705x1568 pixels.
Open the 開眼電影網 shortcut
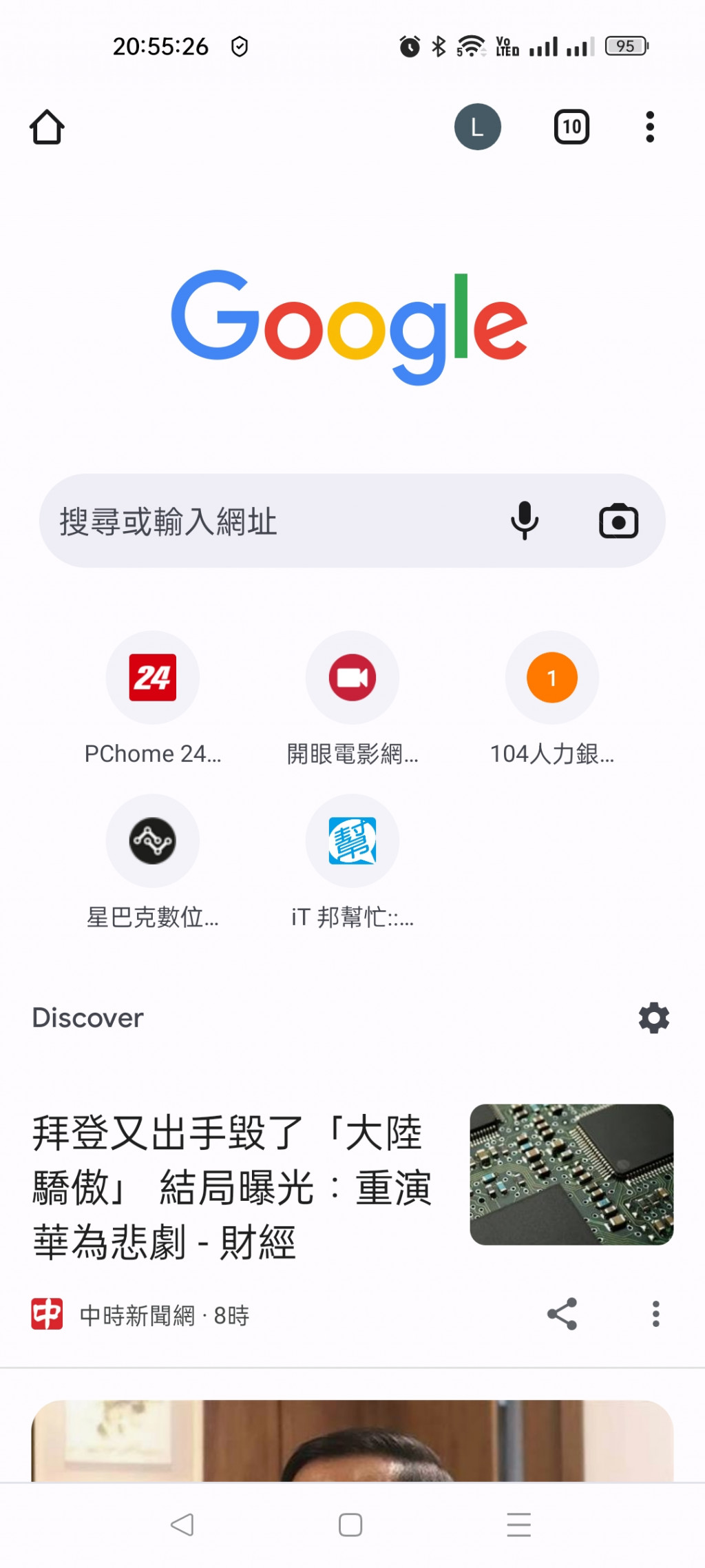[x=352, y=678]
